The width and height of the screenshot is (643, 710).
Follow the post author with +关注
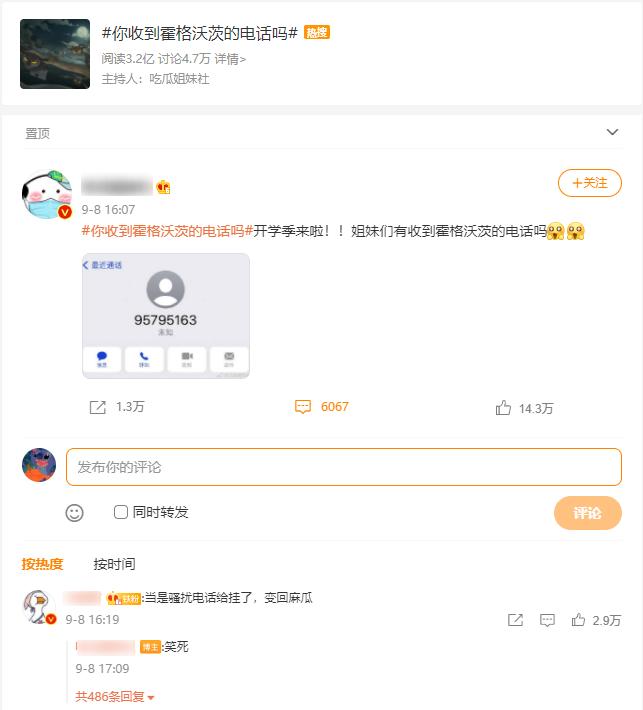pyautogui.click(x=589, y=183)
